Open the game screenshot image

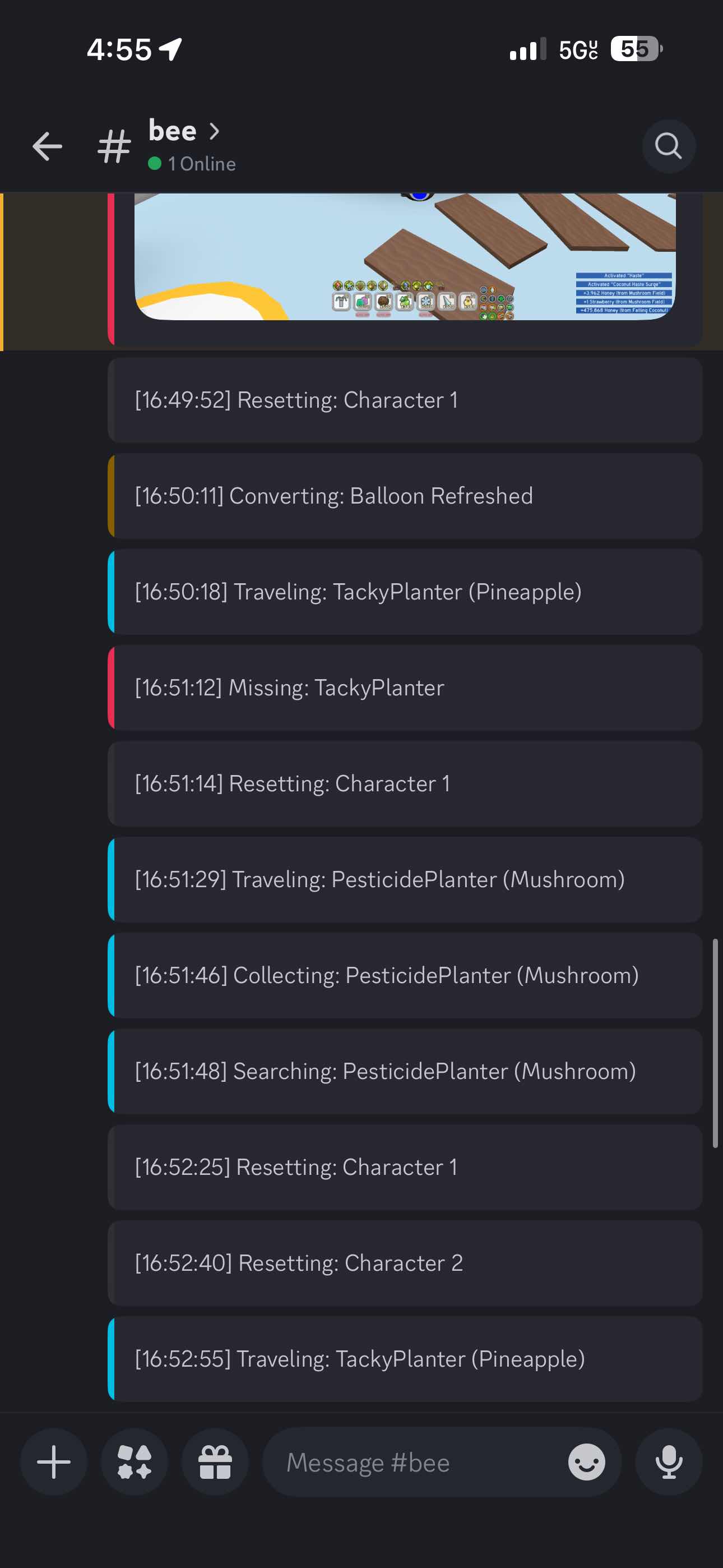point(405,256)
